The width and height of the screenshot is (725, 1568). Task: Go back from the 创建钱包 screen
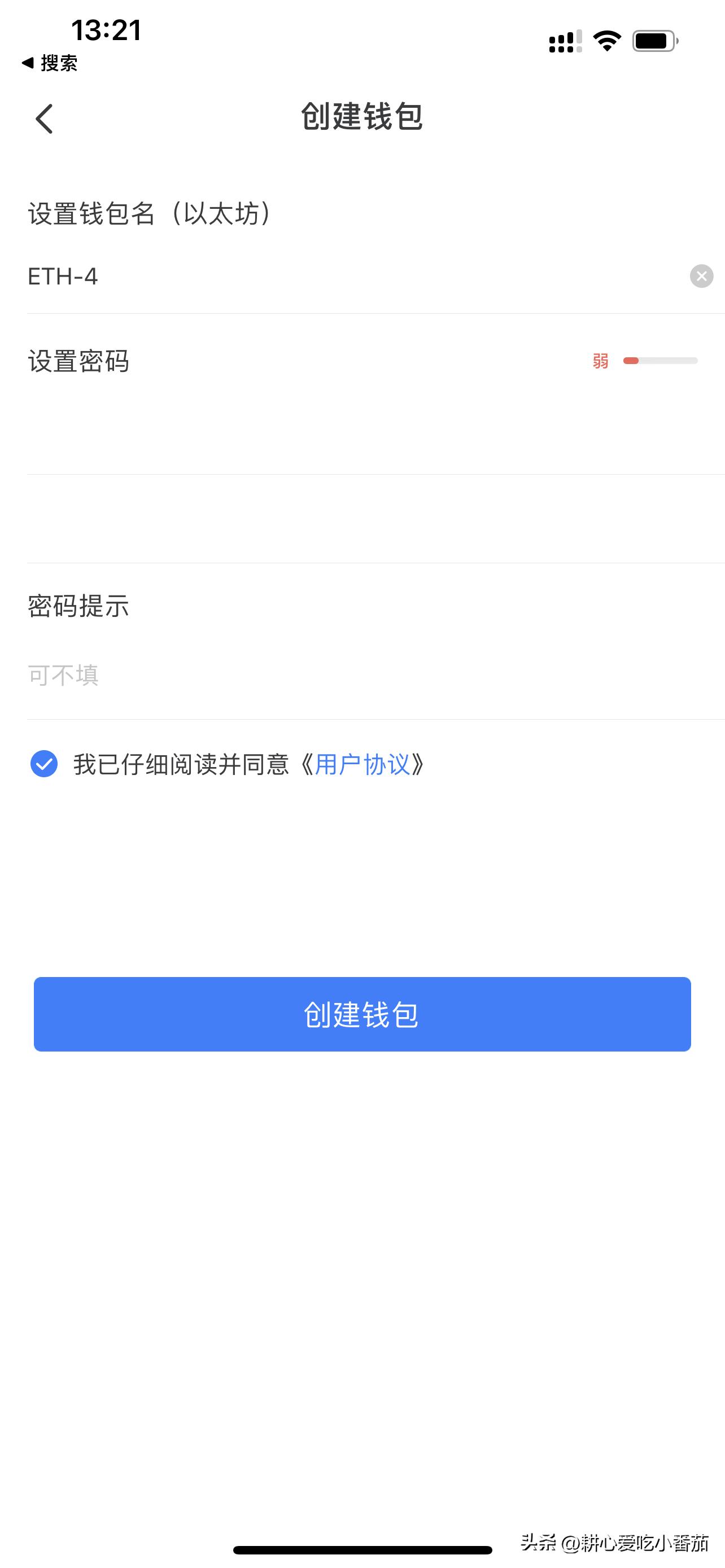tap(44, 118)
